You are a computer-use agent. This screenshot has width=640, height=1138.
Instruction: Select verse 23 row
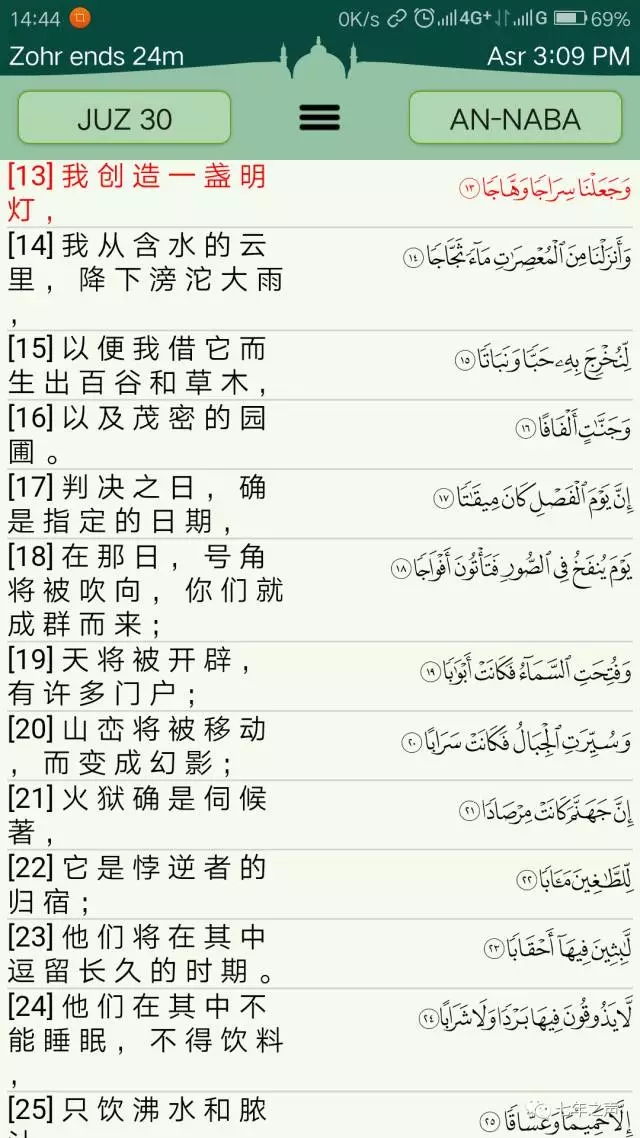[320, 953]
